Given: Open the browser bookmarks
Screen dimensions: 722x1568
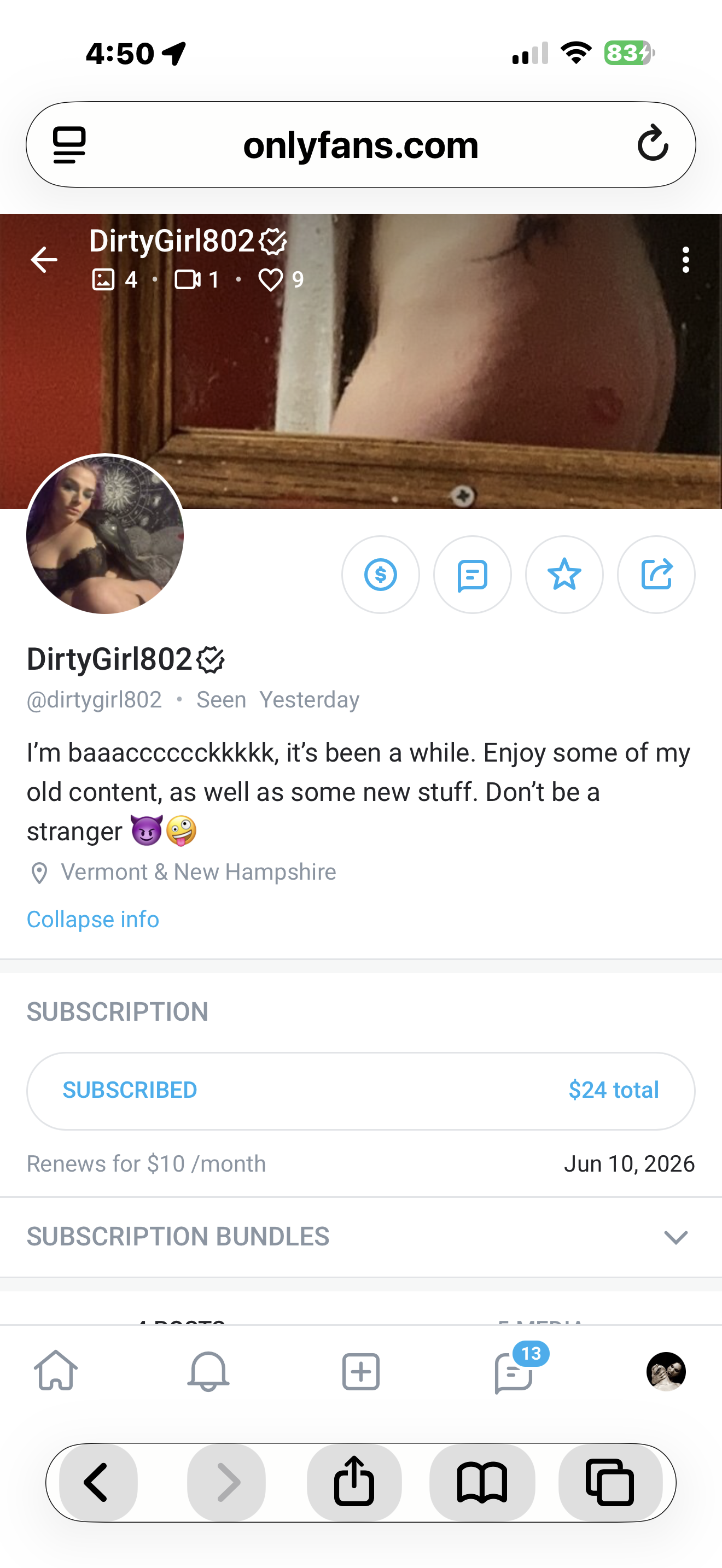Looking at the screenshot, I should click(x=482, y=1482).
